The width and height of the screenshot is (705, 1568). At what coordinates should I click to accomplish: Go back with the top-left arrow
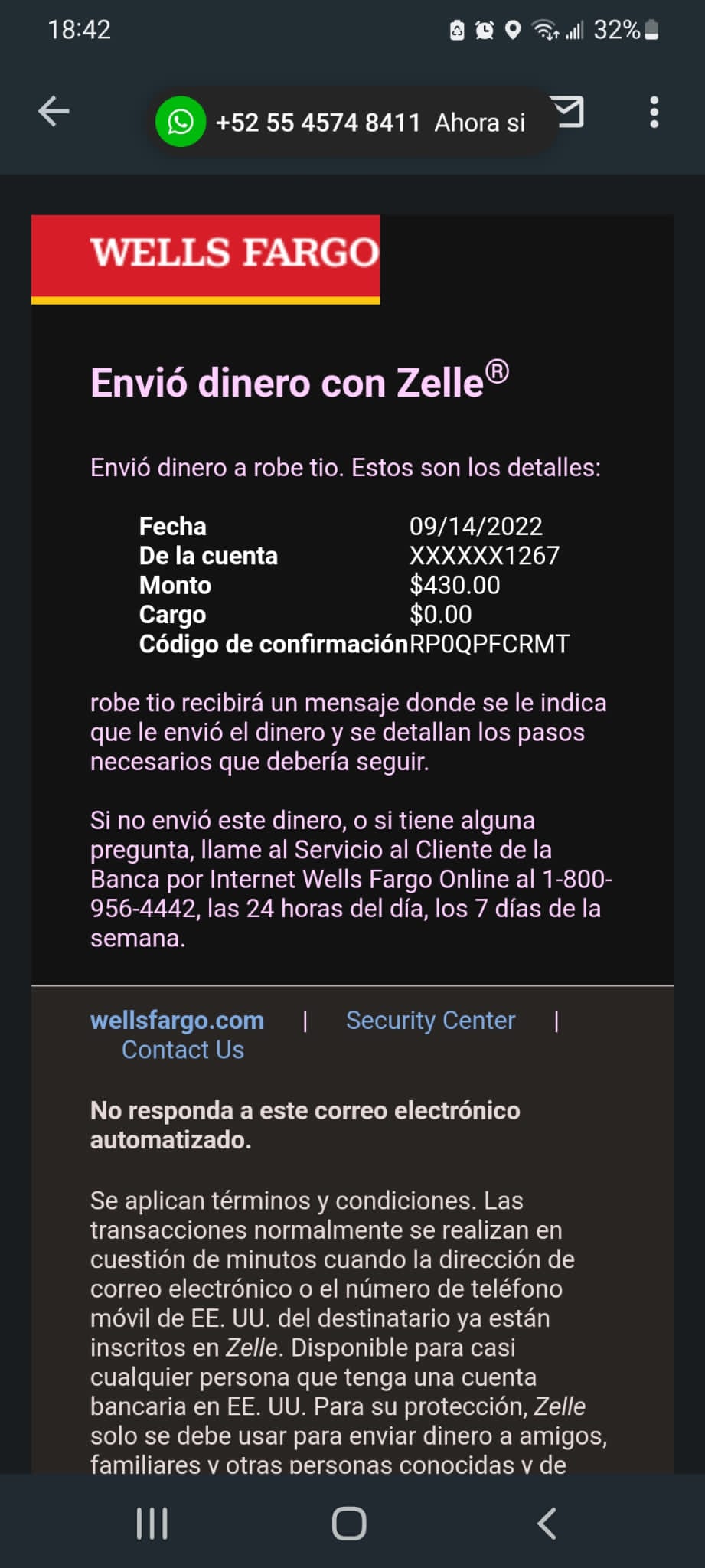pyautogui.click(x=54, y=112)
